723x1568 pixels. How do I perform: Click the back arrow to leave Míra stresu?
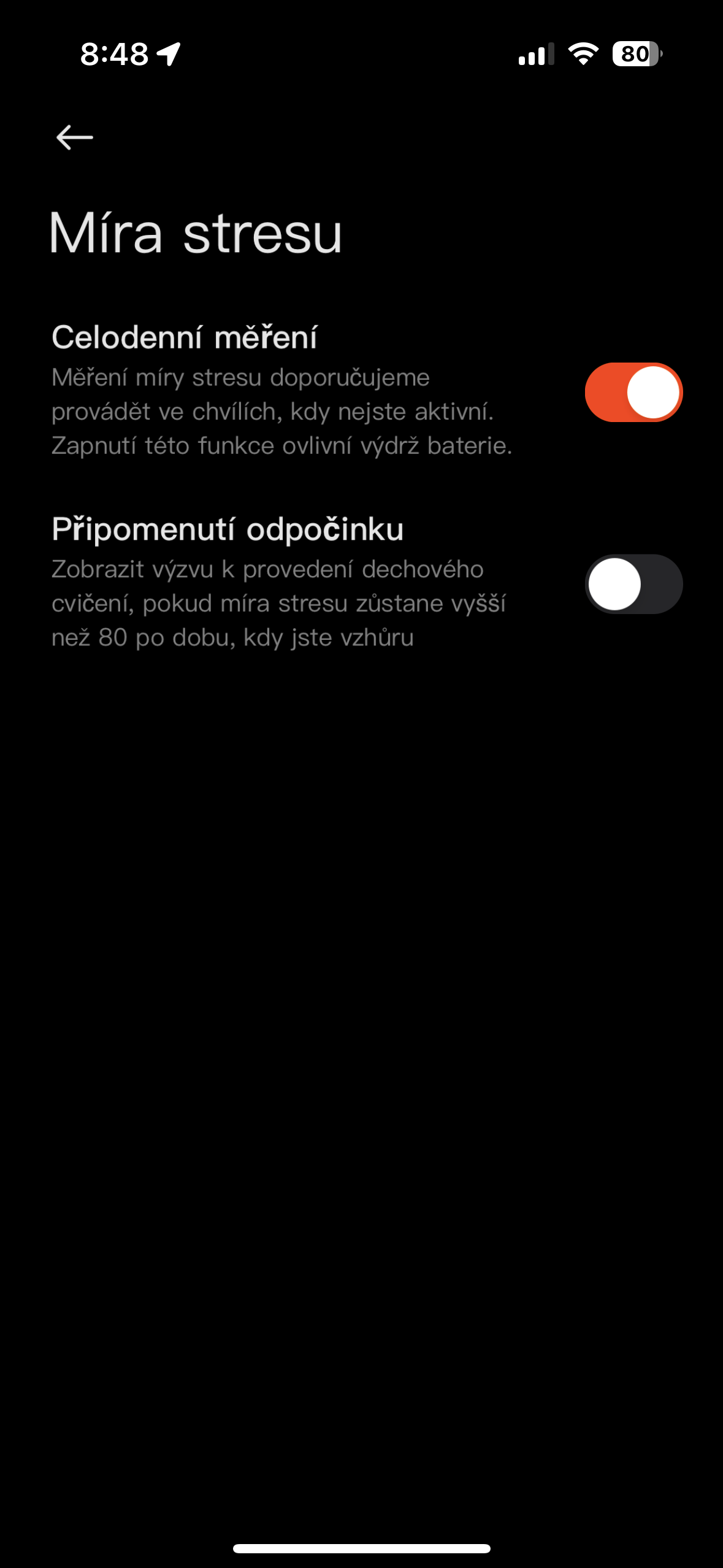(x=75, y=137)
